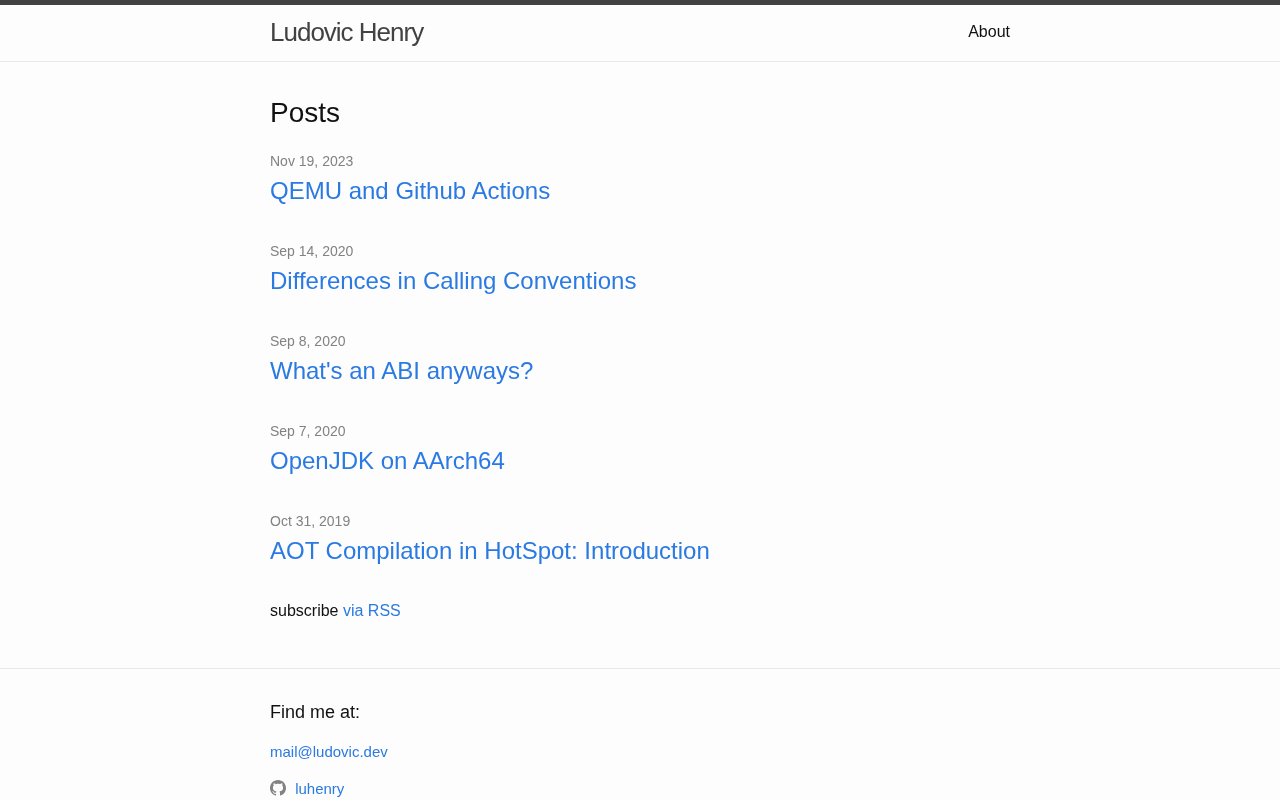This screenshot has width=1280, height=800.
Task: Subscribe via RSS link
Action: click(x=371, y=611)
